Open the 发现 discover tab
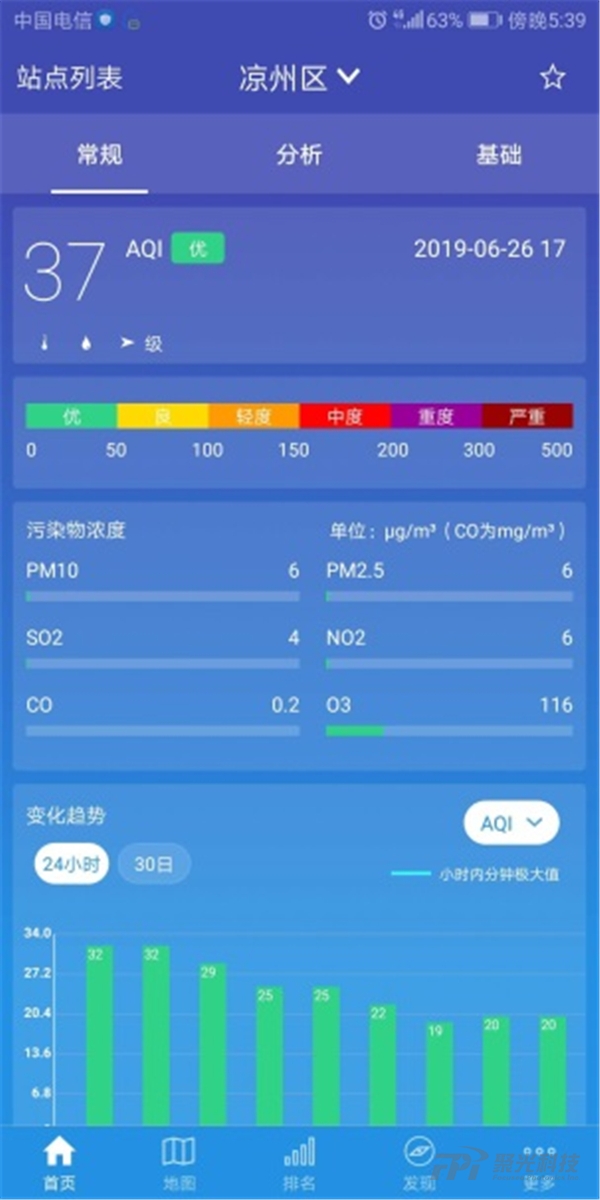 click(419, 1162)
